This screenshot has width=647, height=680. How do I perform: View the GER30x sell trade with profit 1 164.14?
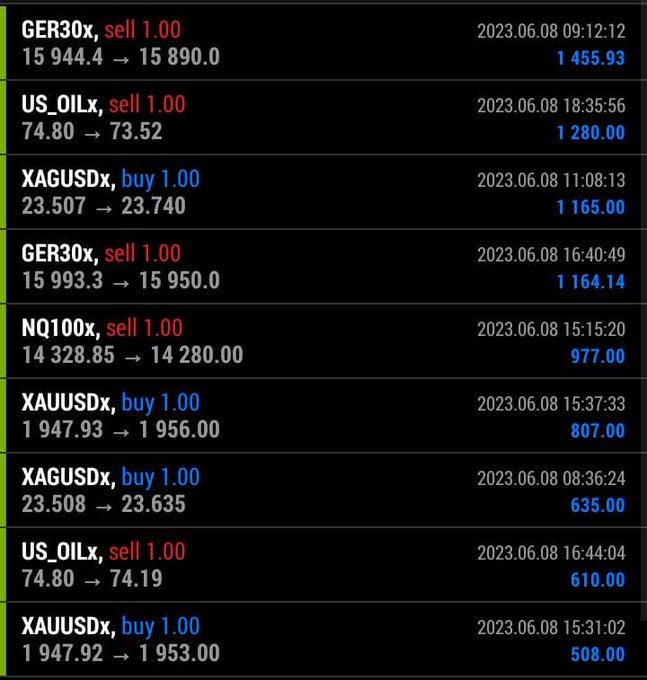click(323, 267)
